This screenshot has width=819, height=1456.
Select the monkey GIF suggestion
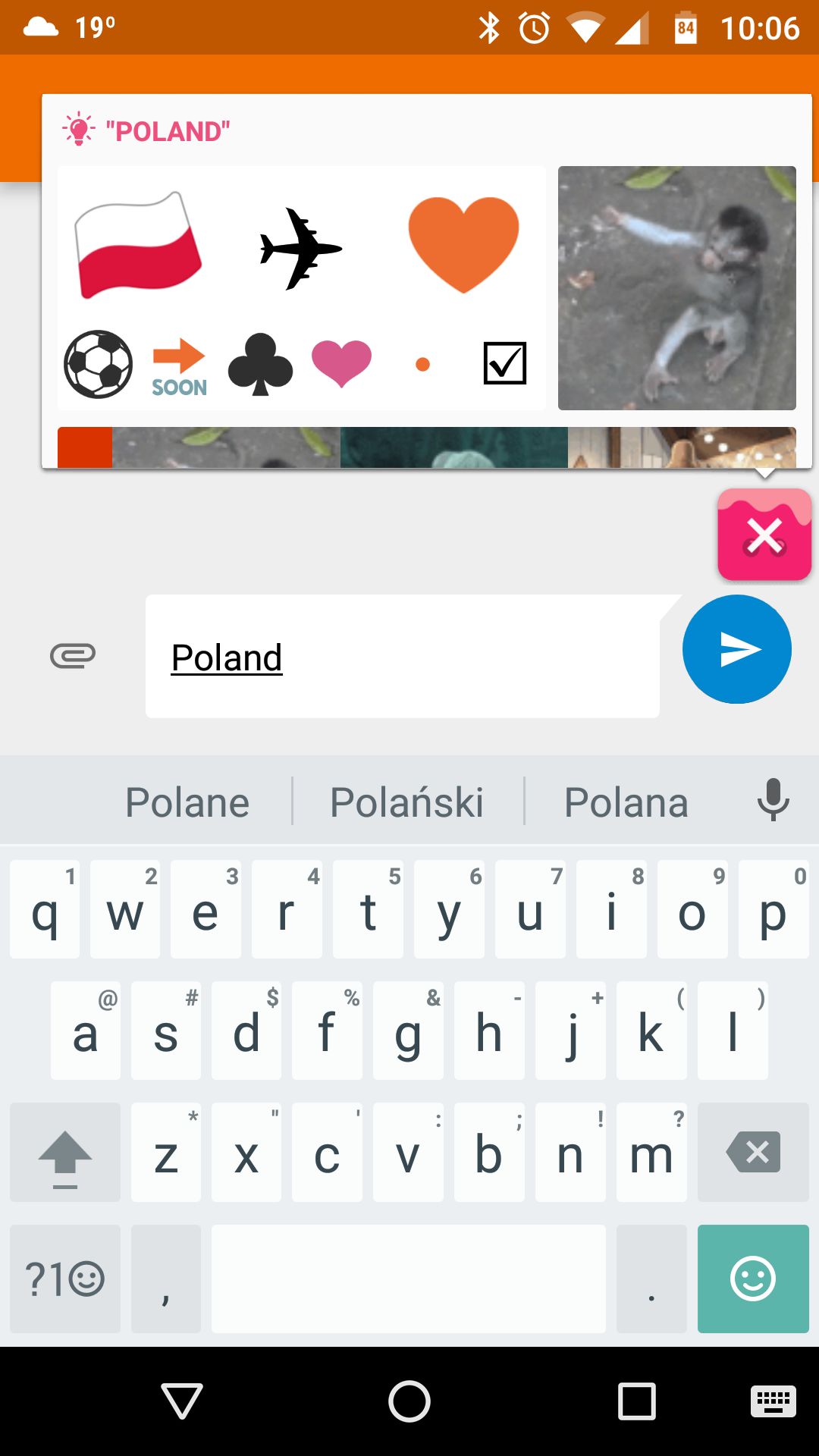point(677,288)
